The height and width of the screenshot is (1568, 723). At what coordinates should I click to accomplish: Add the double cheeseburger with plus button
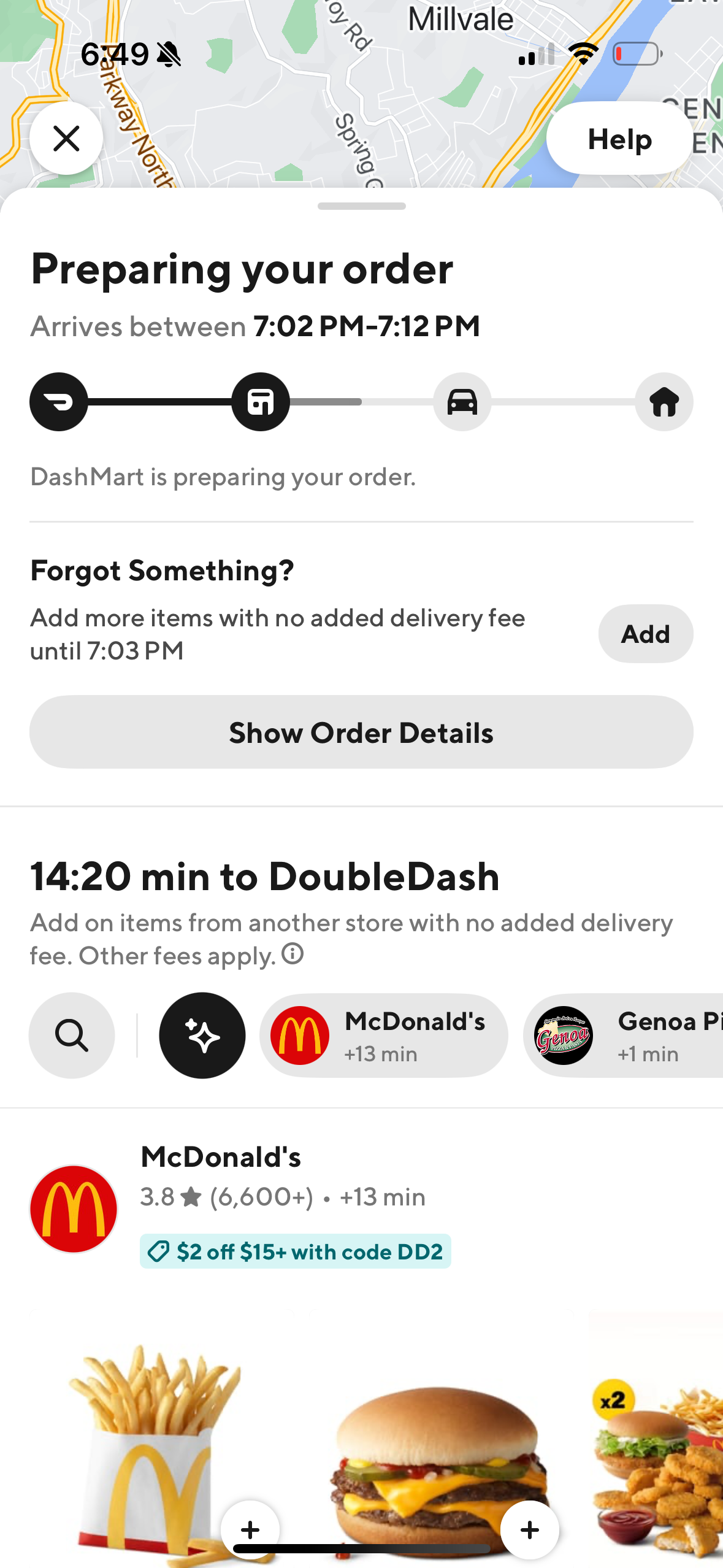[x=529, y=1529]
